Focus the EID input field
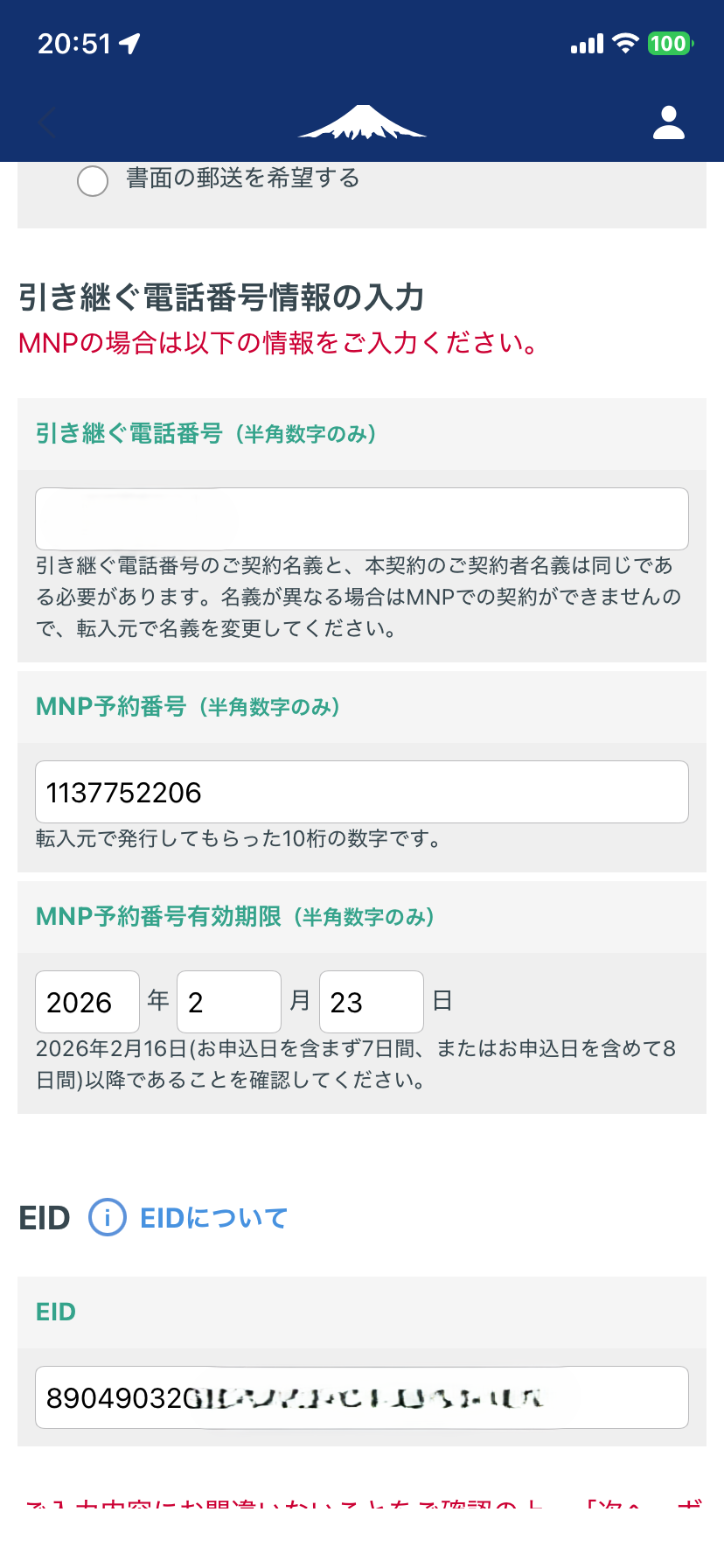The width and height of the screenshot is (724, 1568). [x=361, y=1396]
